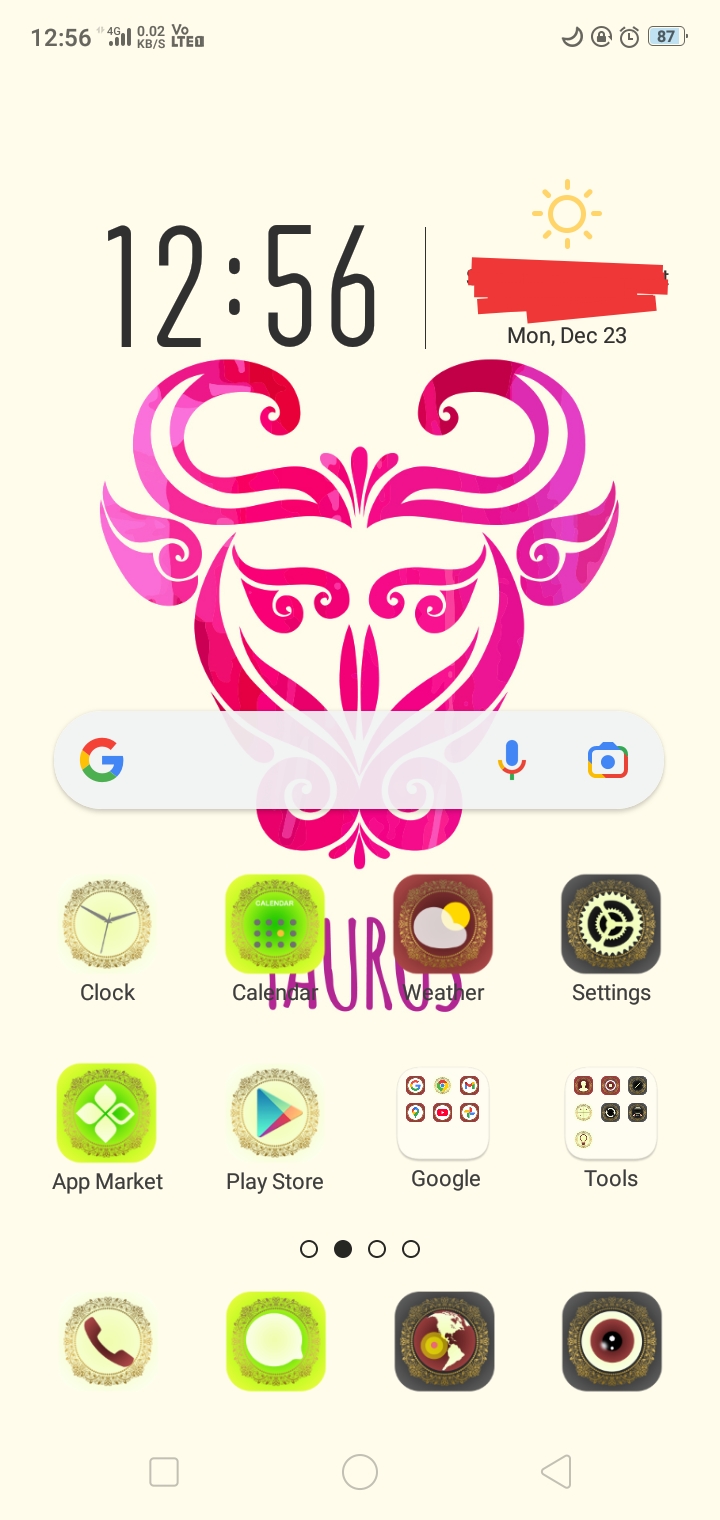Open App Market
Viewport: 720px width, 1520px height.
108,1113
